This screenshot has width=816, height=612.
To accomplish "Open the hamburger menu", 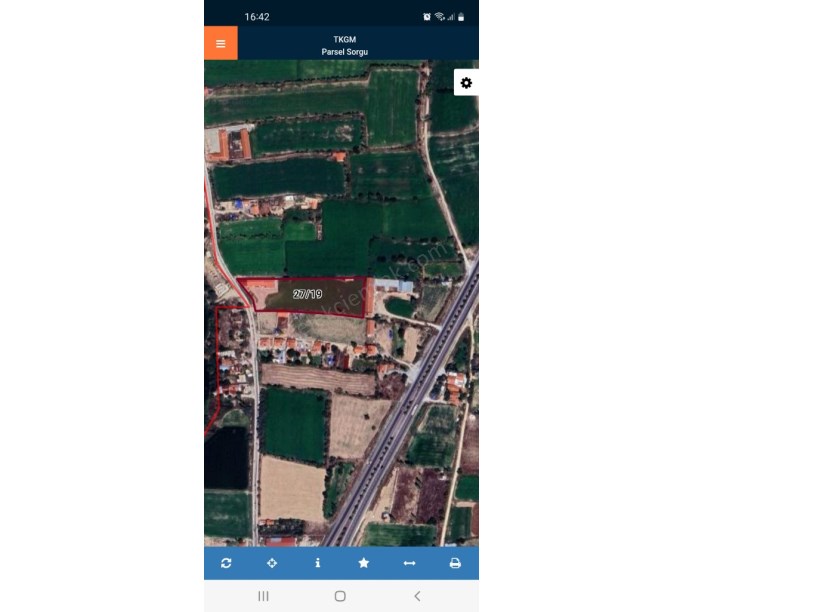I will tap(220, 43).
